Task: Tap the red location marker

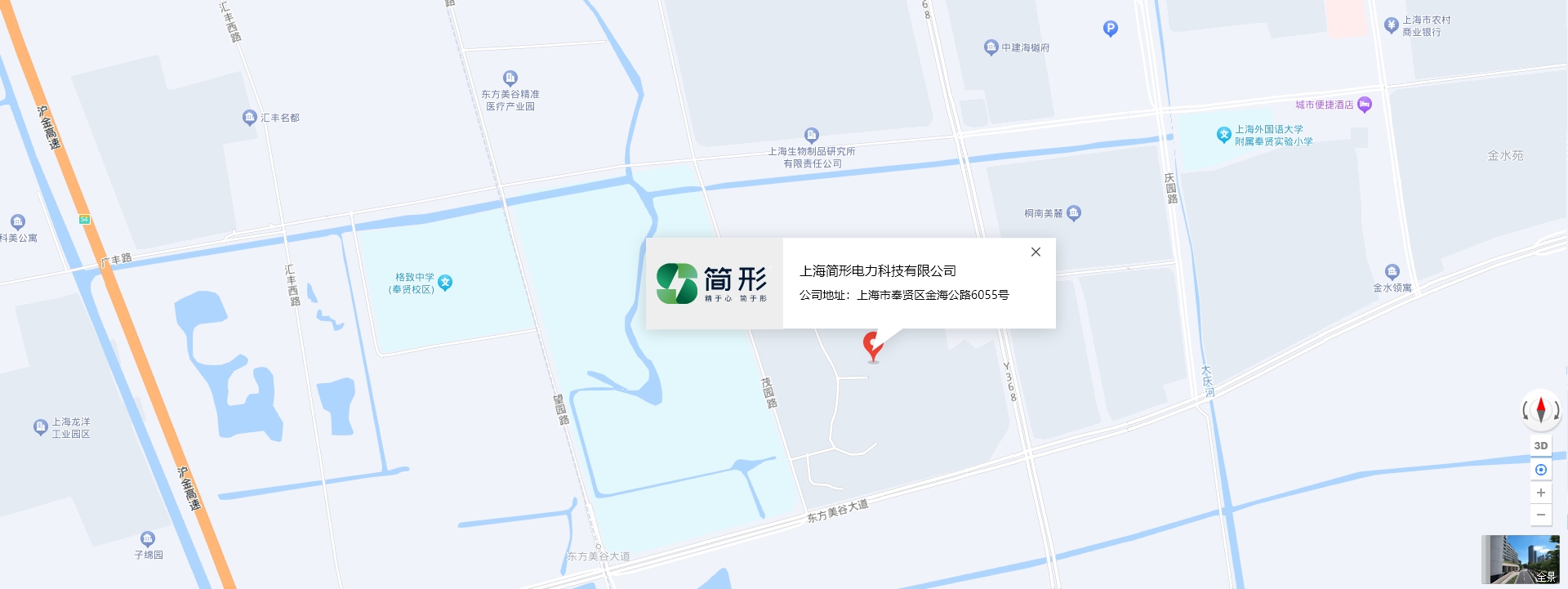Action: (873, 346)
